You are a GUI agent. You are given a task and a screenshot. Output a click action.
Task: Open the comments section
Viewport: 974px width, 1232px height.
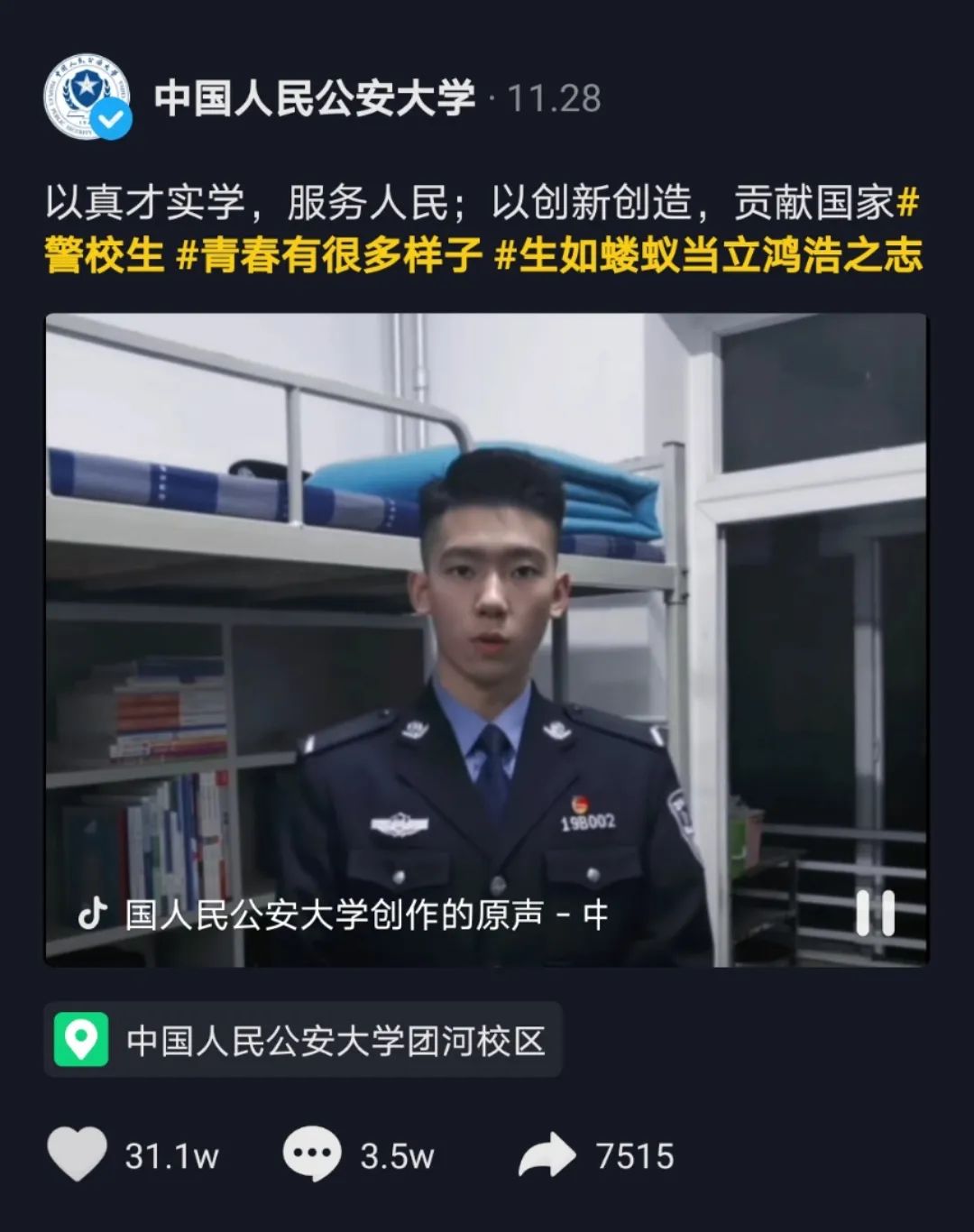[312, 1154]
